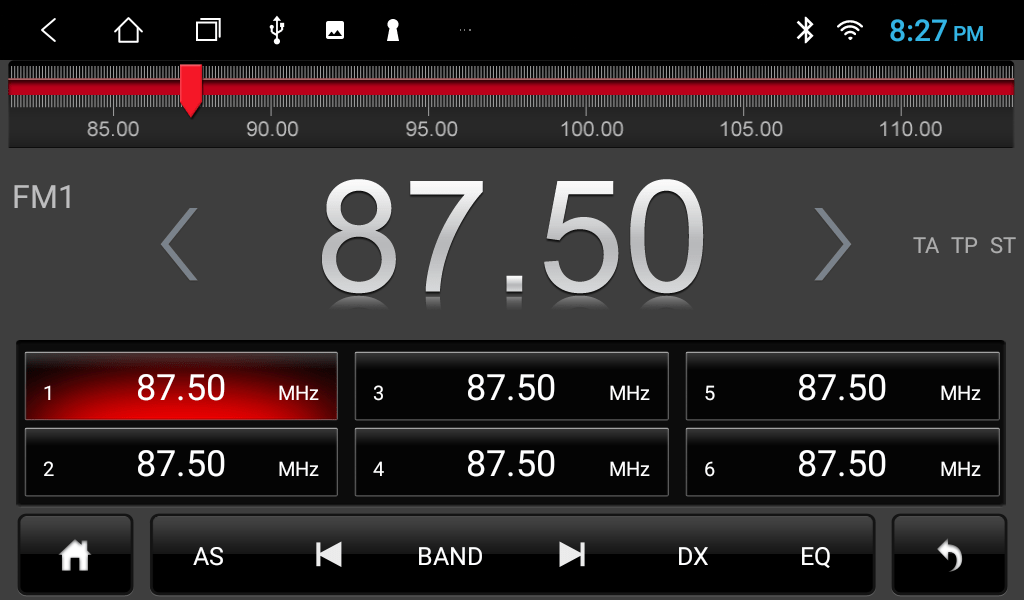1024x600 pixels.
Task: Tap the system back arrow in top bar
Action: pos(48,30)
